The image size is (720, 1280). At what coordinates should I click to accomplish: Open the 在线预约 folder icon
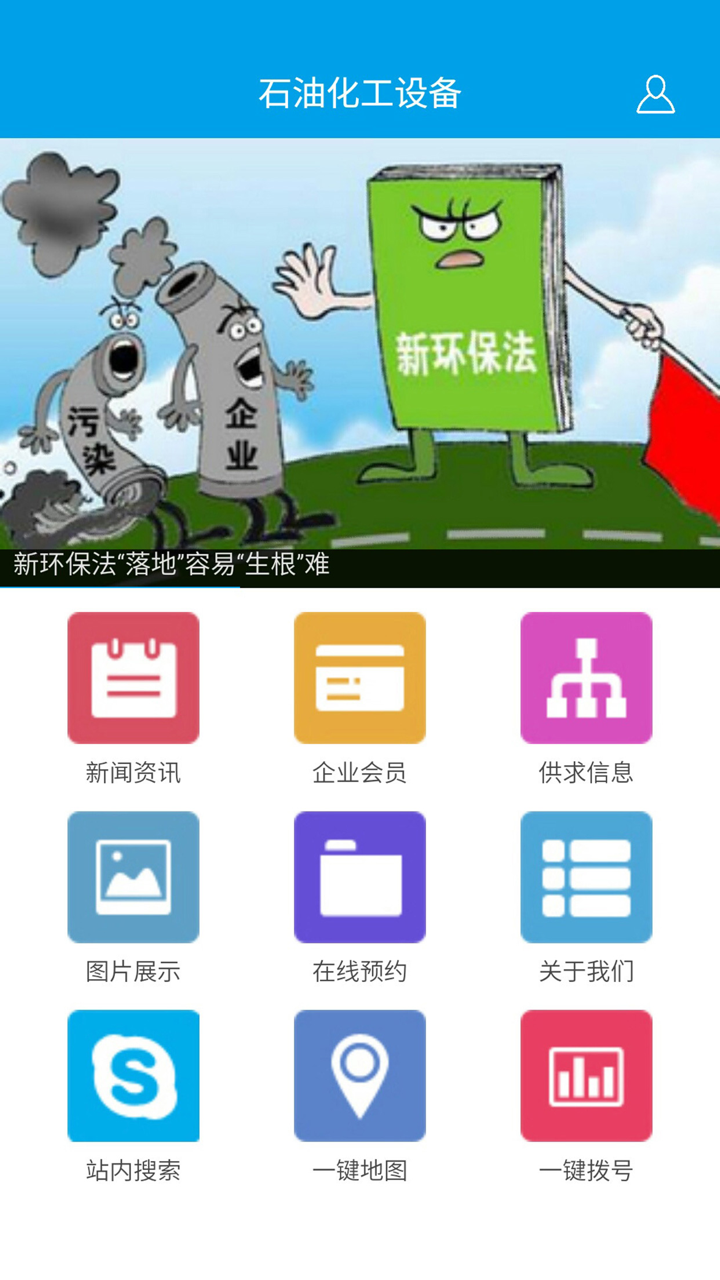pyautogui.click(x=360, y=876)
